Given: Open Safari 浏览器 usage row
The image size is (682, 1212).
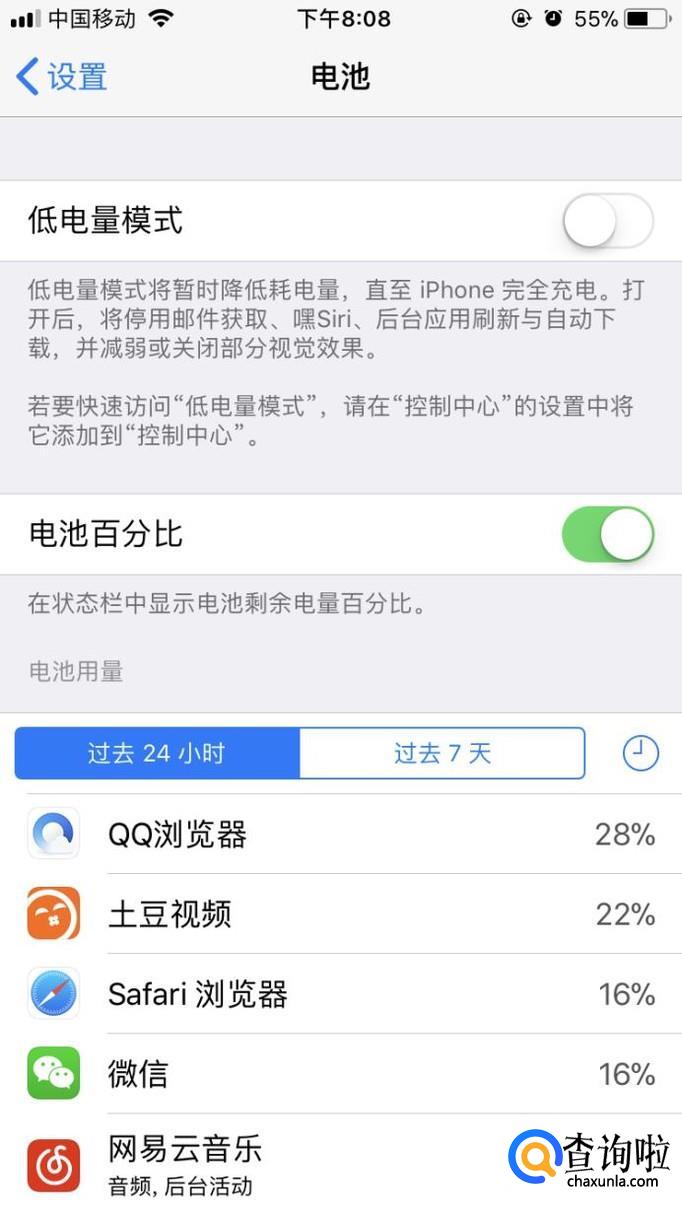Looking at the screenshot, I should (x=340, y=994).
